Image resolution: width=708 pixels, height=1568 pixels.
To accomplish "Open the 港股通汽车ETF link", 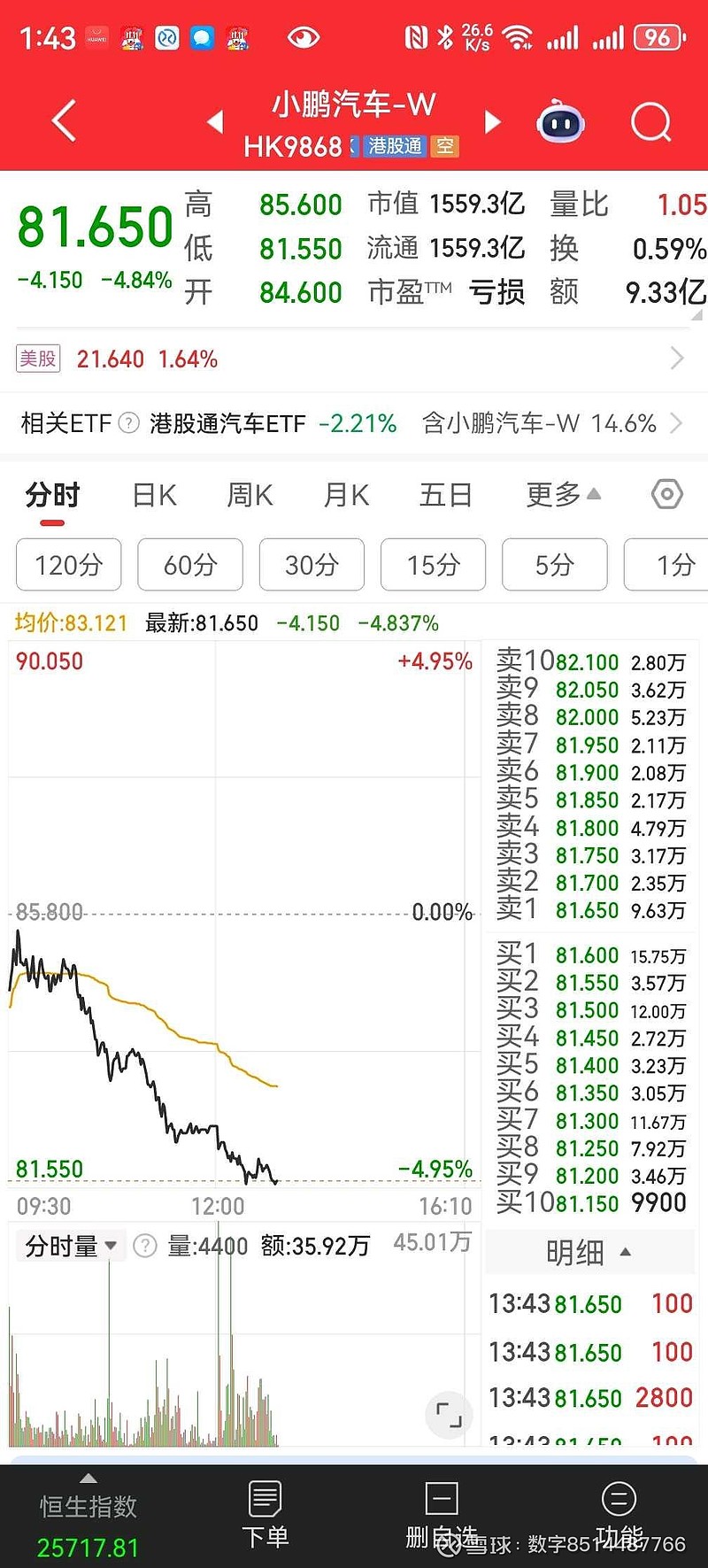I will pyautogui.click(x=232, y=423).
